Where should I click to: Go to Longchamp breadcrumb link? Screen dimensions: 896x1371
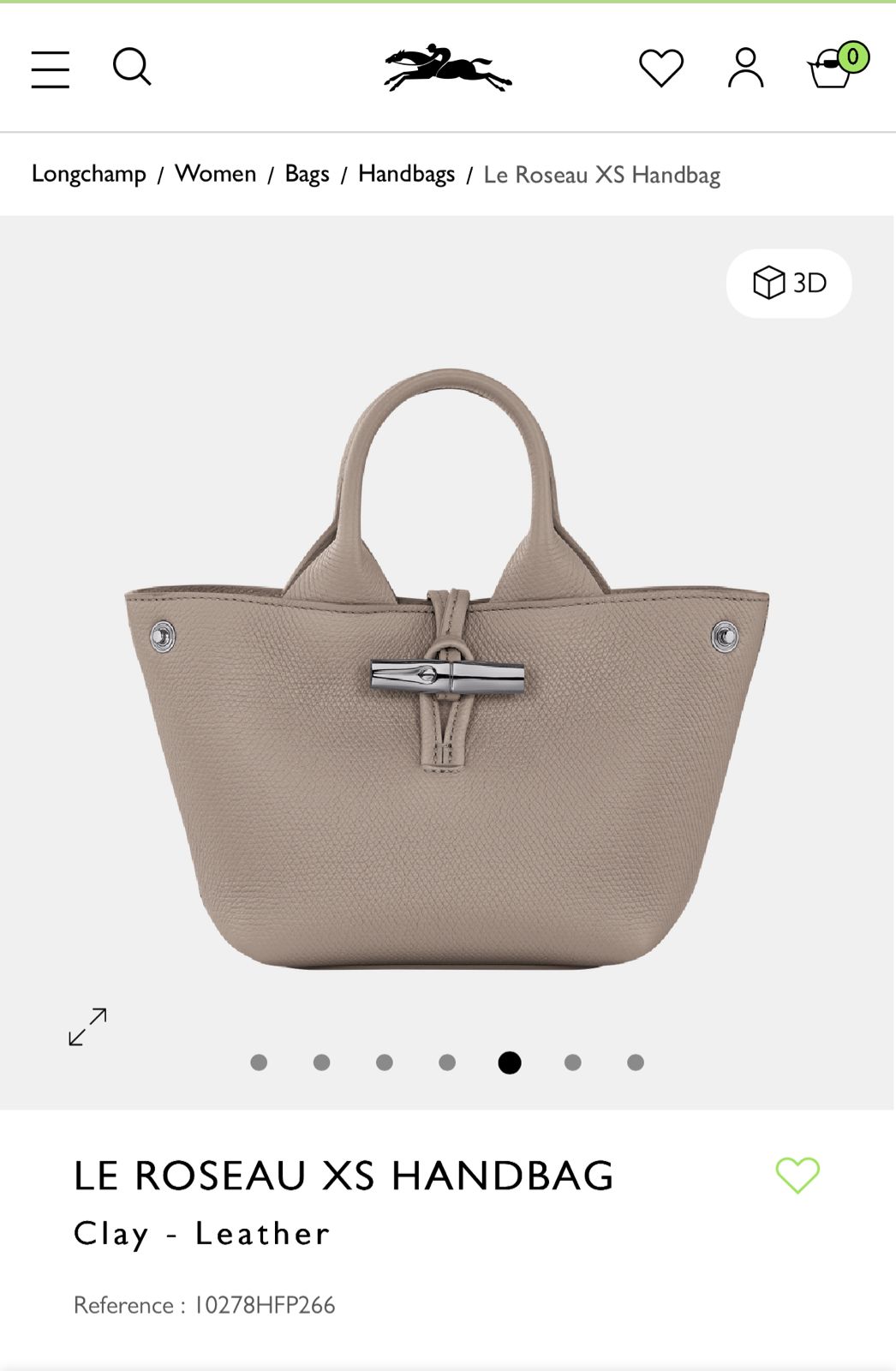pyautogui.click(x=89, y=174)
